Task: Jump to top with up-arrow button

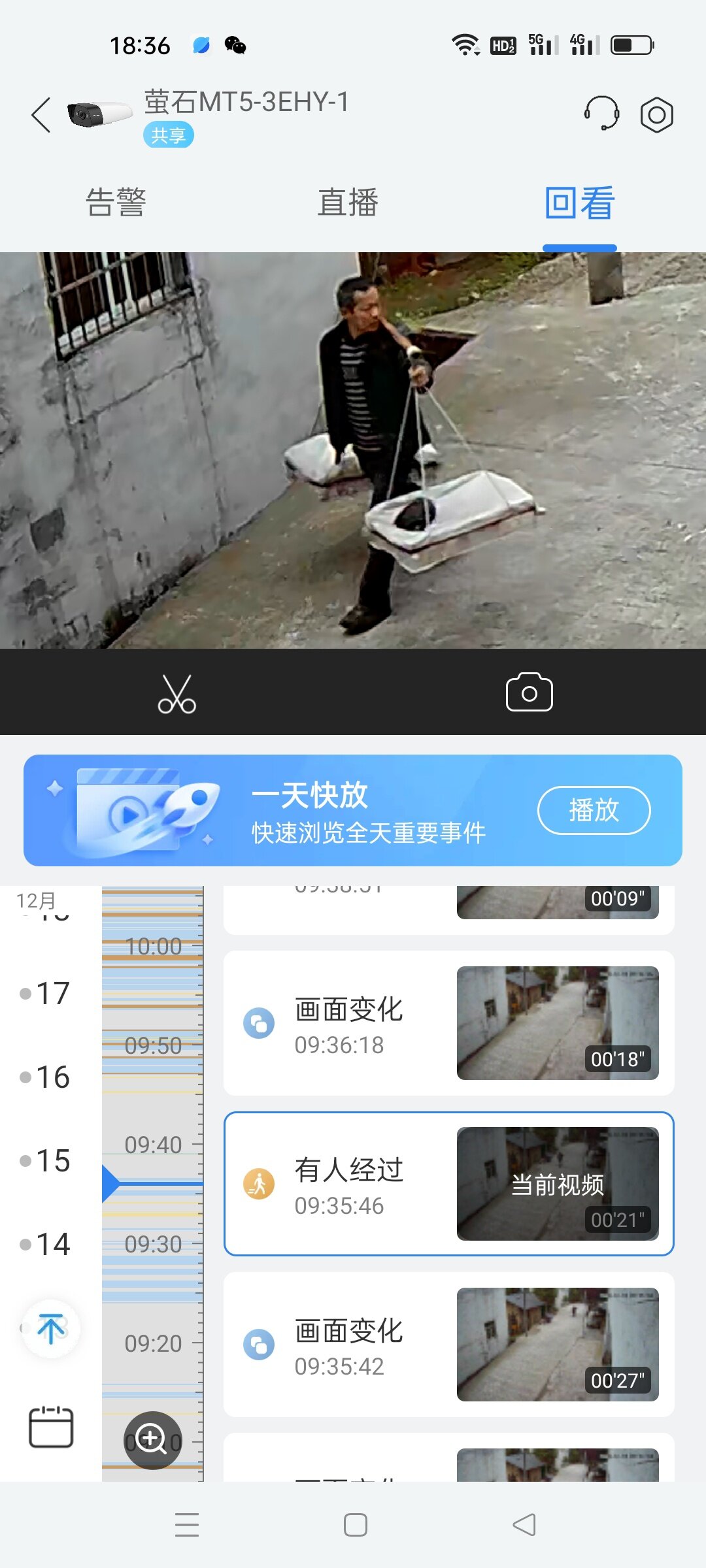Action: click(51, 1328)
